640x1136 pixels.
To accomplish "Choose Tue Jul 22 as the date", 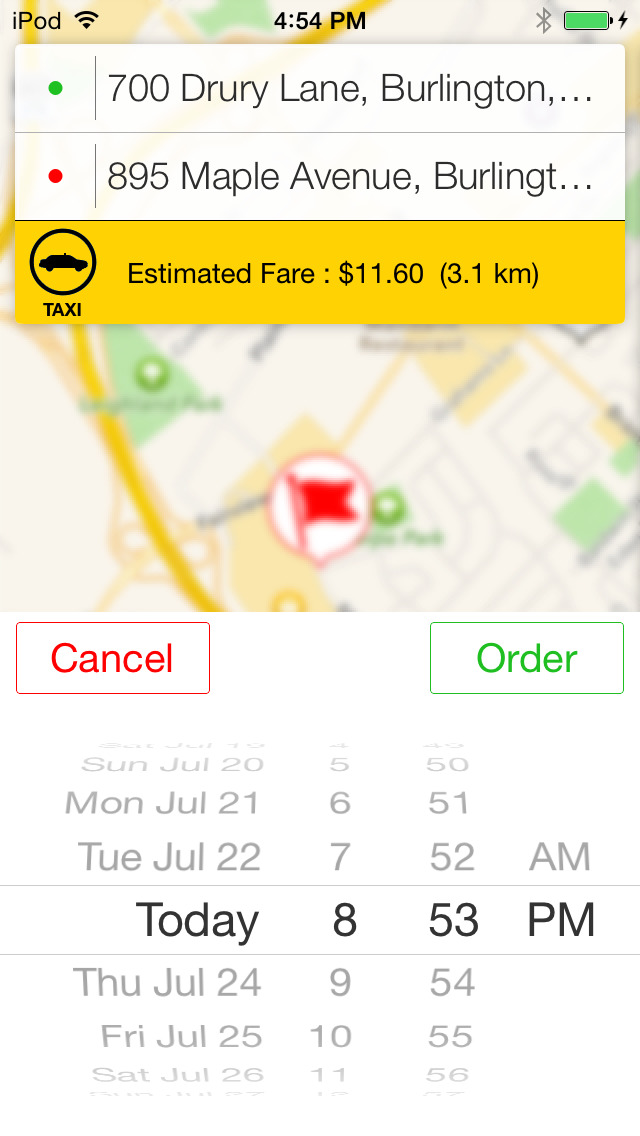I will (x=169, y=857).
